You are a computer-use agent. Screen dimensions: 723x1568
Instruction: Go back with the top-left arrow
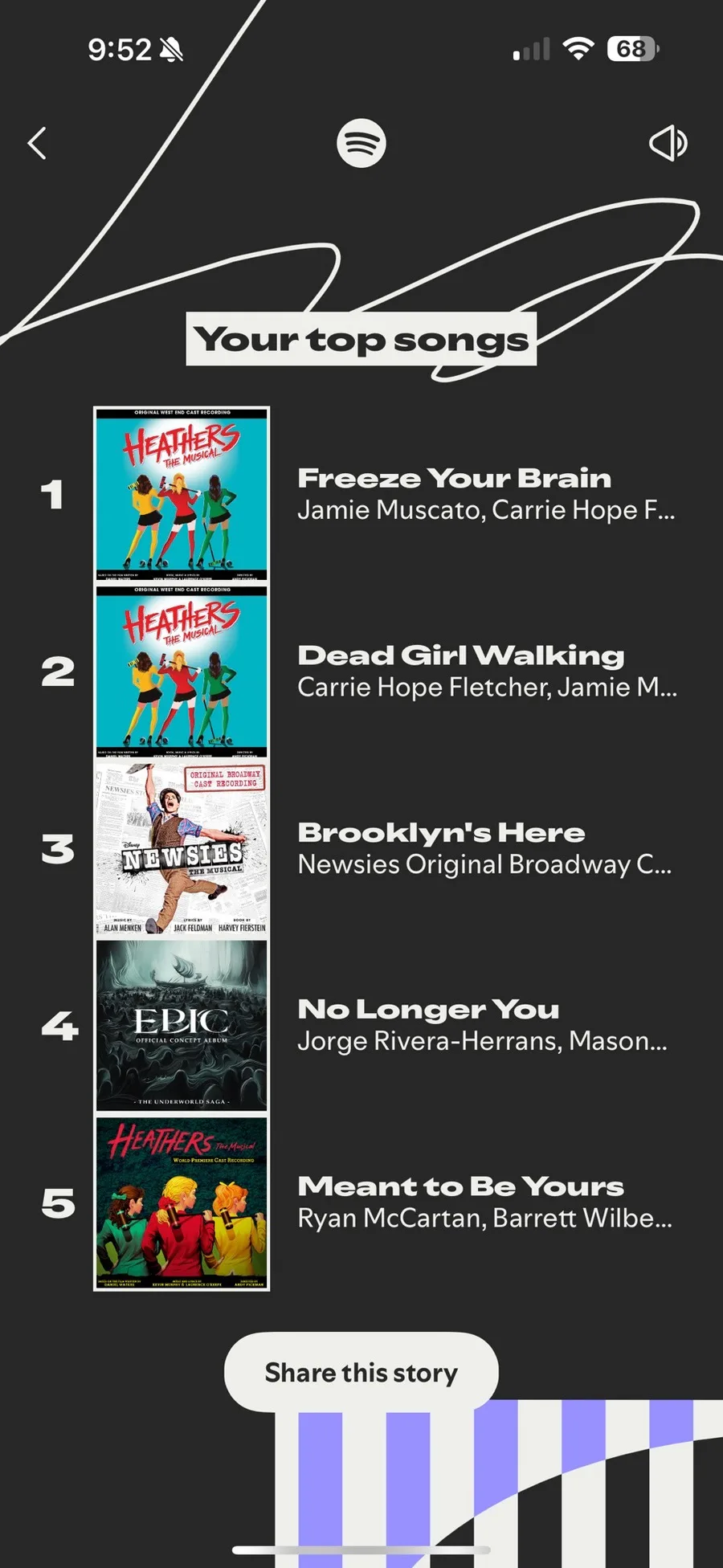tap(37, 144)
